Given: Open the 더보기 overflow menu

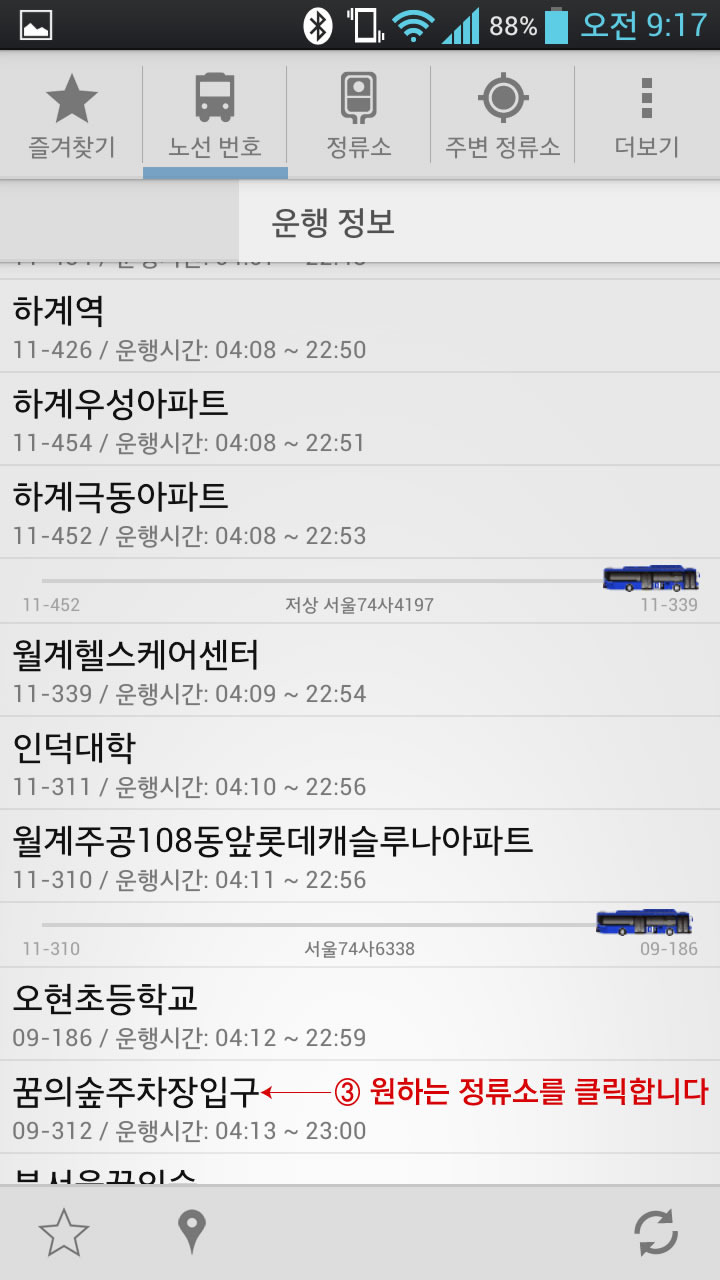Looking at the screenshot, I should pyautogui.click(x=647, y=116).
